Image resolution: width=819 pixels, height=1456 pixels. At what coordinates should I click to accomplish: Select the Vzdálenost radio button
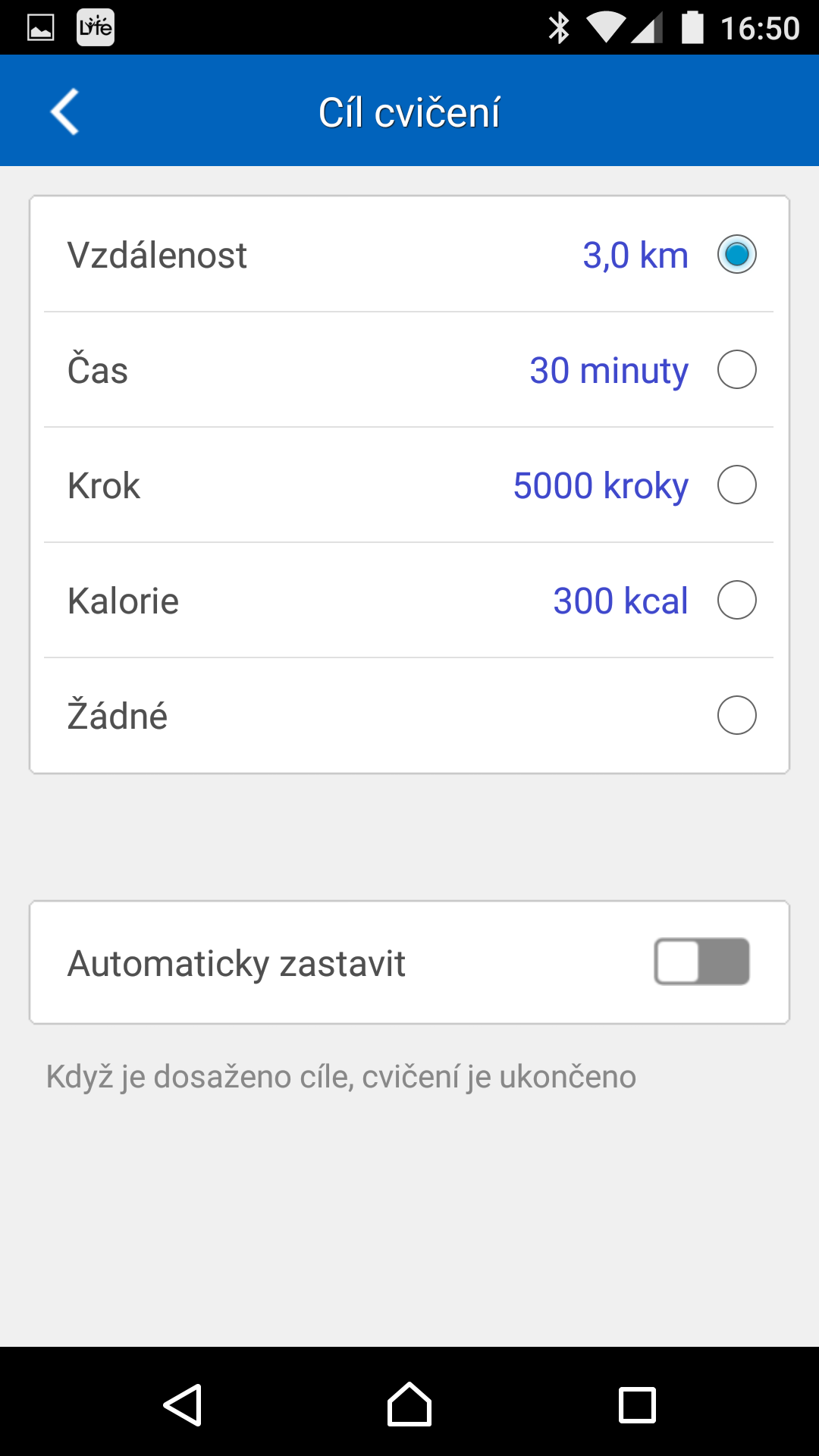point(736,254)
